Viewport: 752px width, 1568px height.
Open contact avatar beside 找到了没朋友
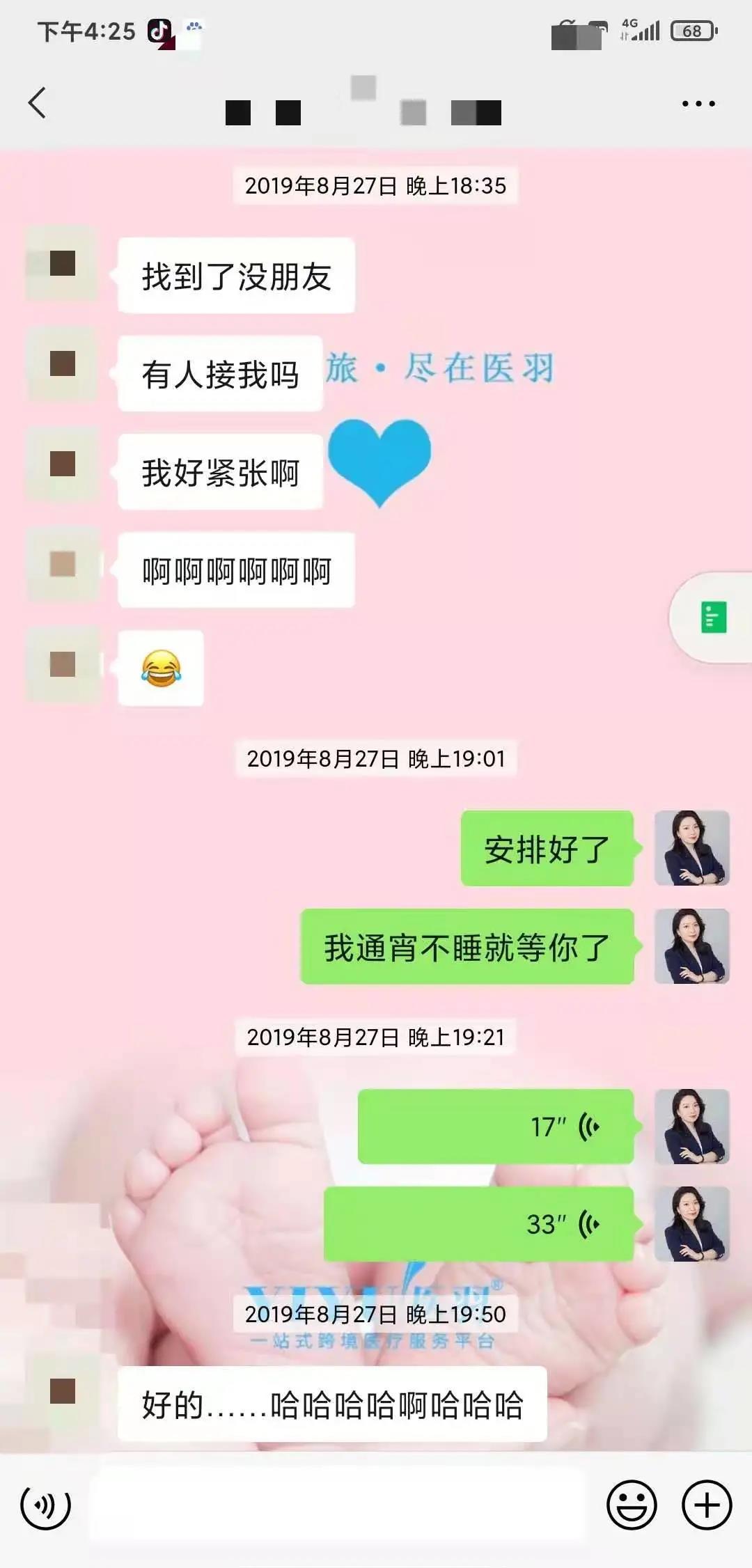[x=62, y=263]
